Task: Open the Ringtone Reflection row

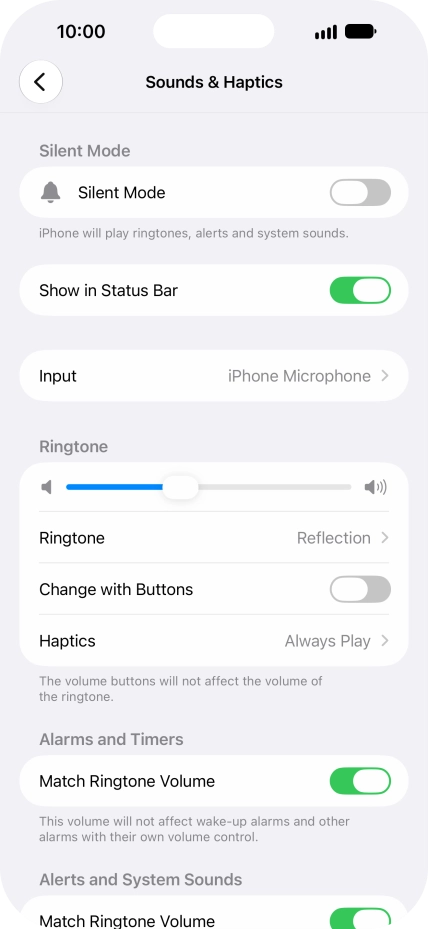Action: point(214,538)
